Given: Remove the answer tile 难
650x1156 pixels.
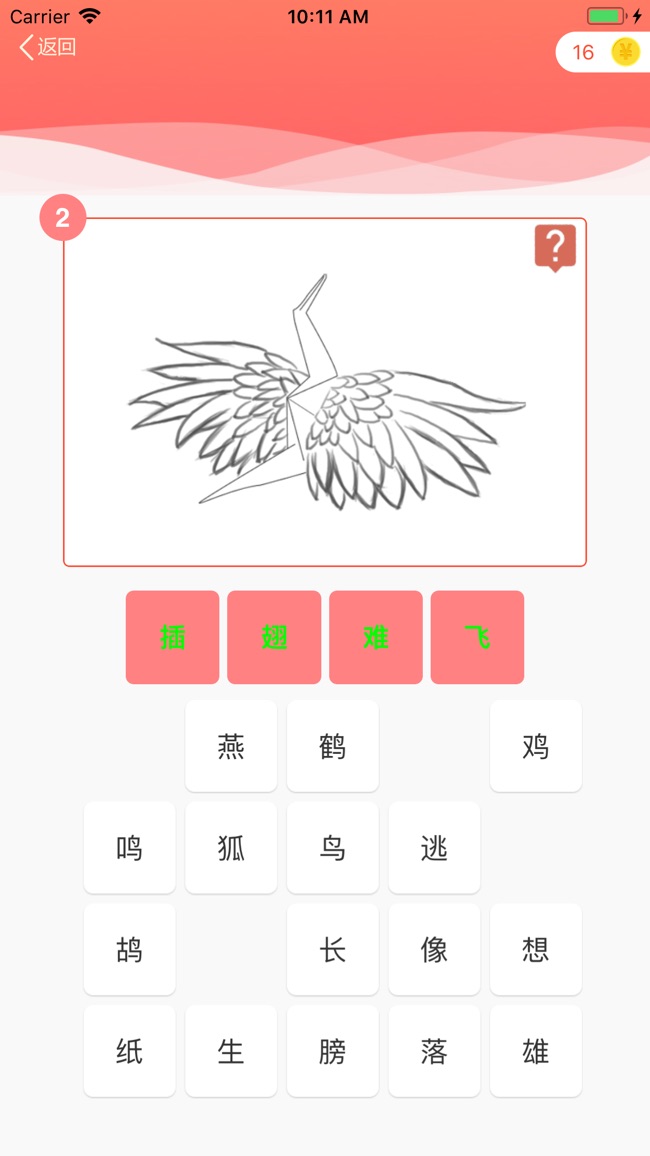Looking at the screenshot, I should click(376, 637).
